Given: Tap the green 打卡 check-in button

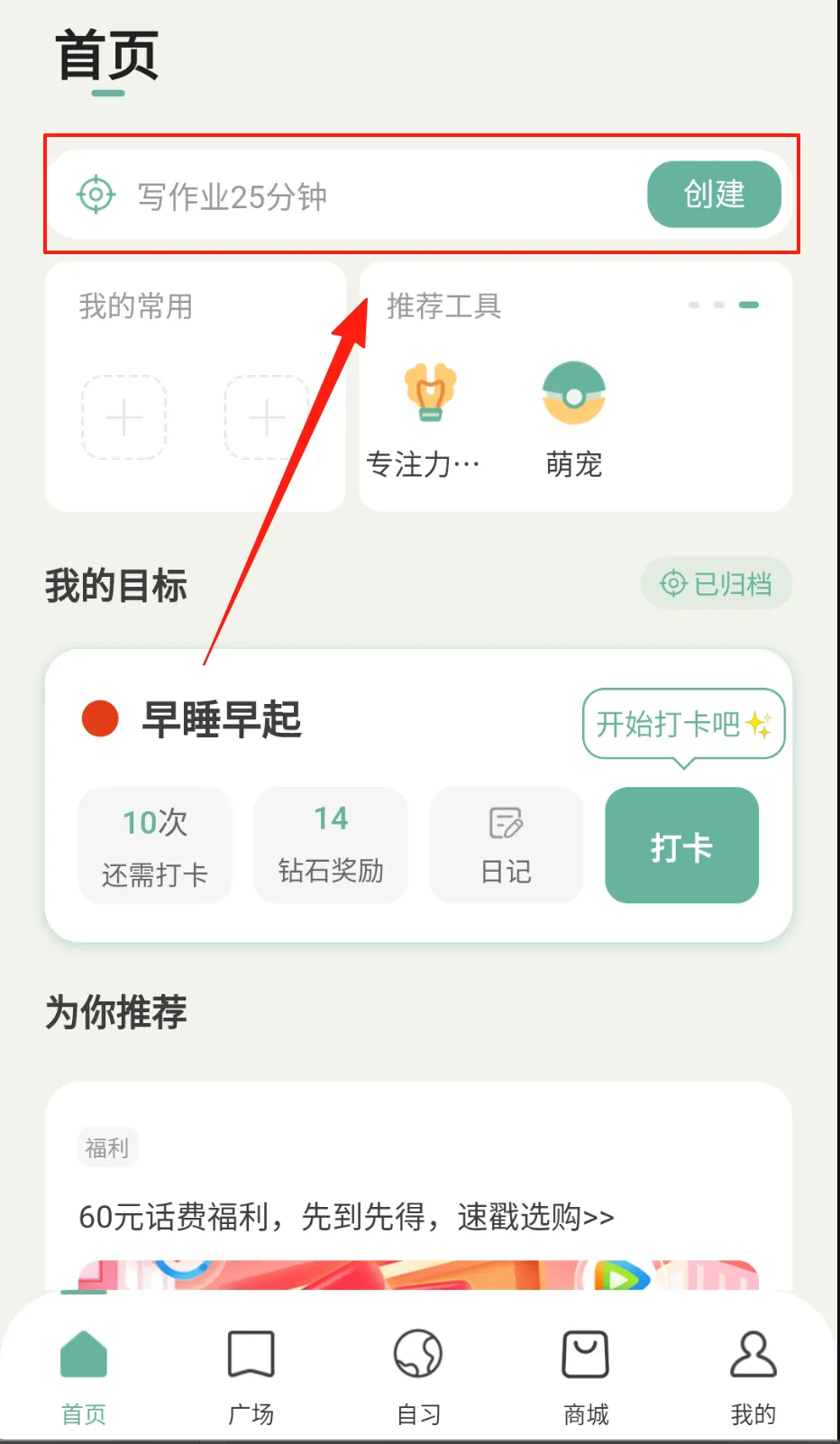Looking at the screenshot, I should 681,845.
